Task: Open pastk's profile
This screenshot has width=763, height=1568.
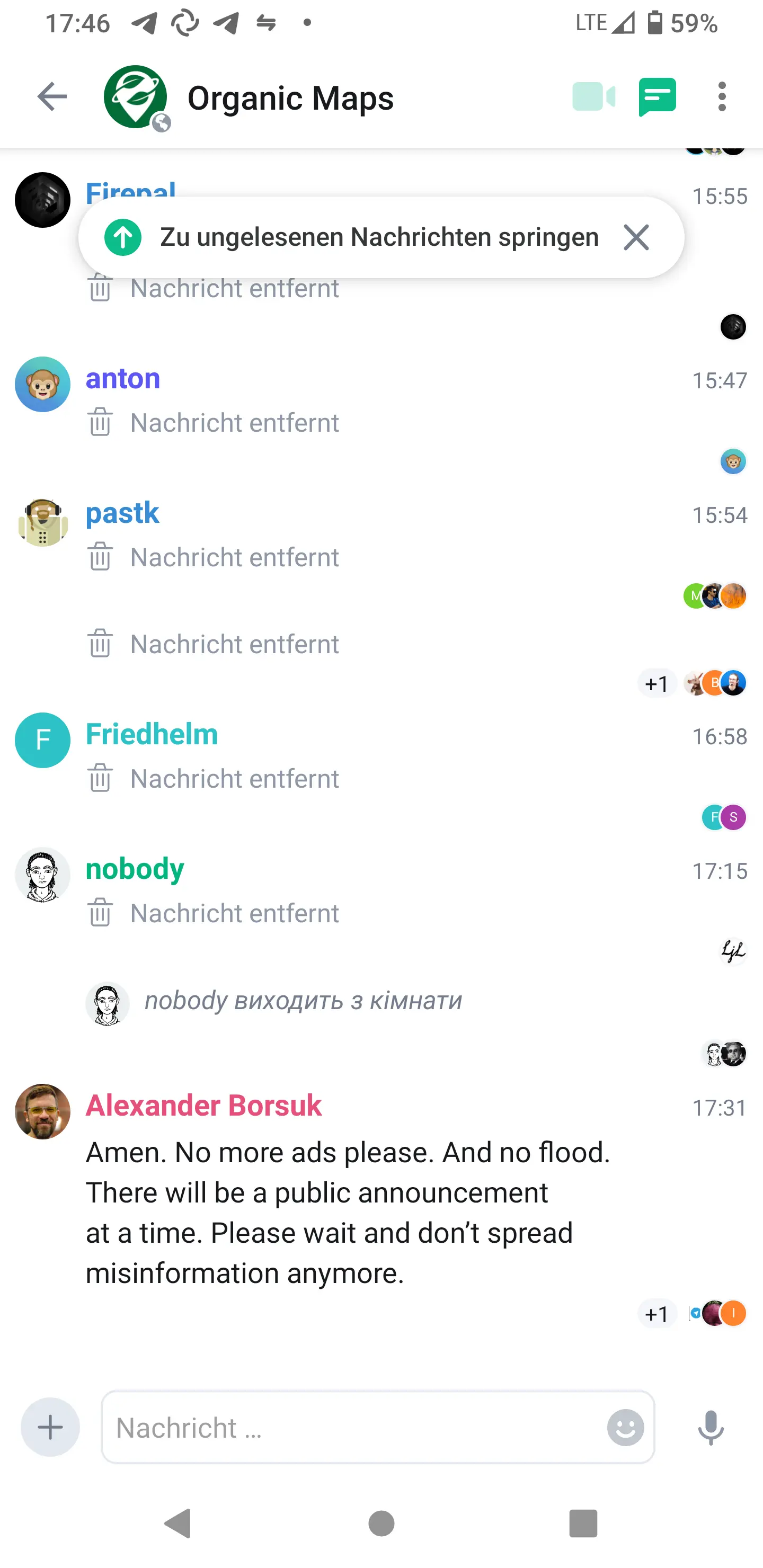Action: click(42, 522)
